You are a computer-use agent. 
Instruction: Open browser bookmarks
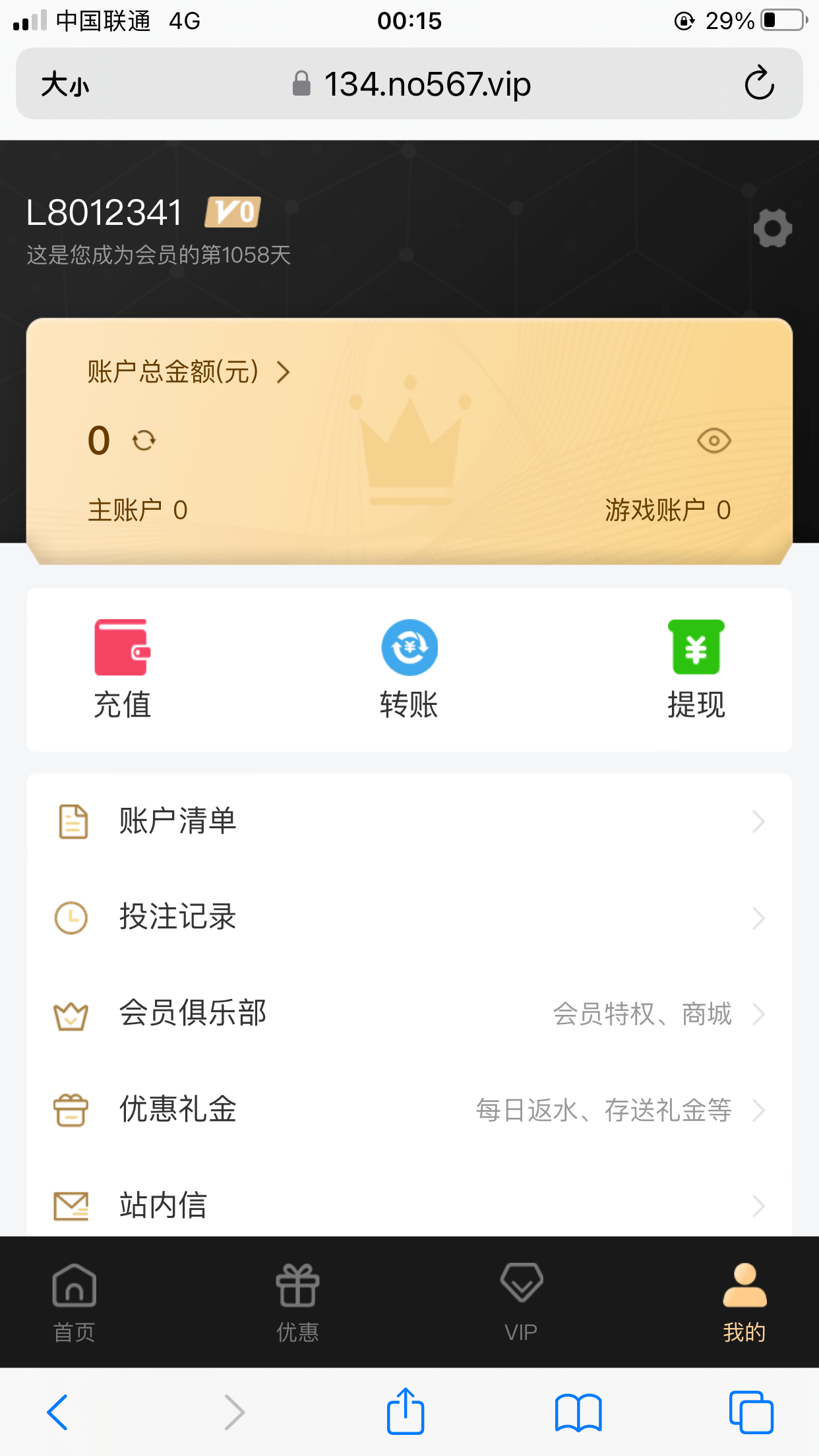click(578, 1412)
